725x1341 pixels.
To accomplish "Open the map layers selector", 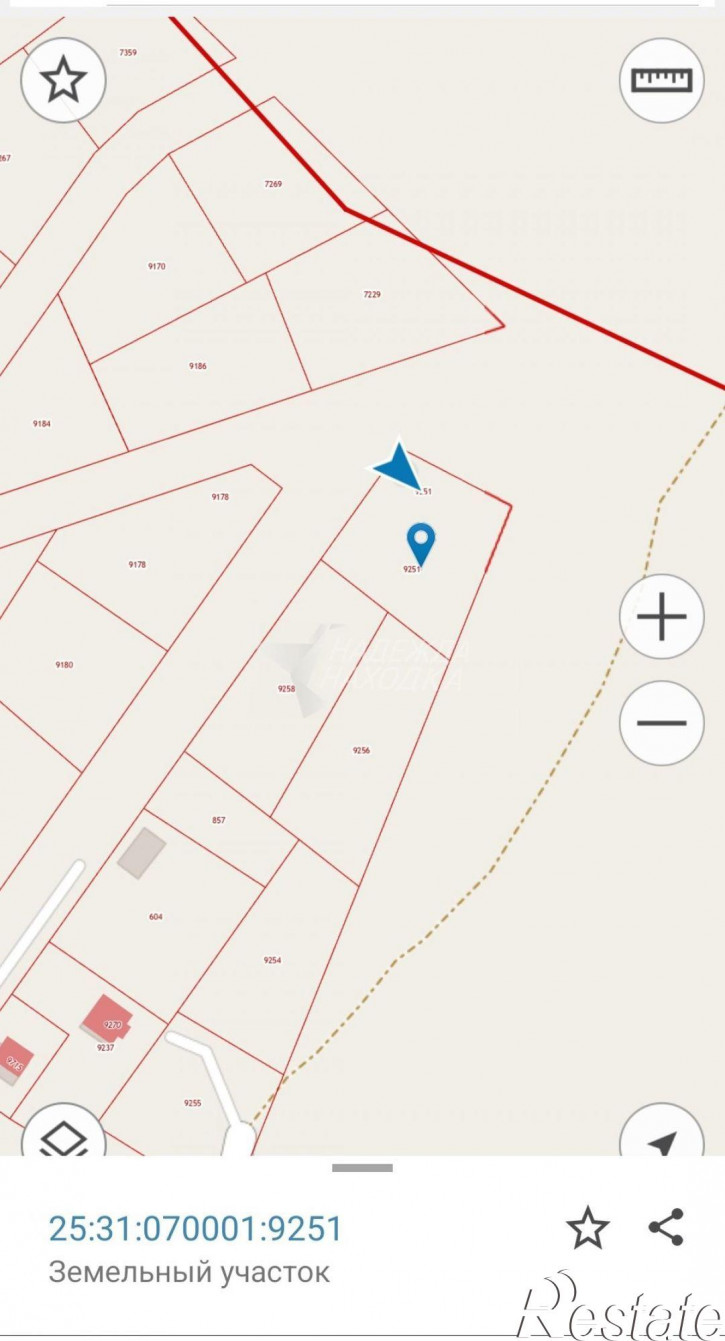I will tap(63, 1135).
